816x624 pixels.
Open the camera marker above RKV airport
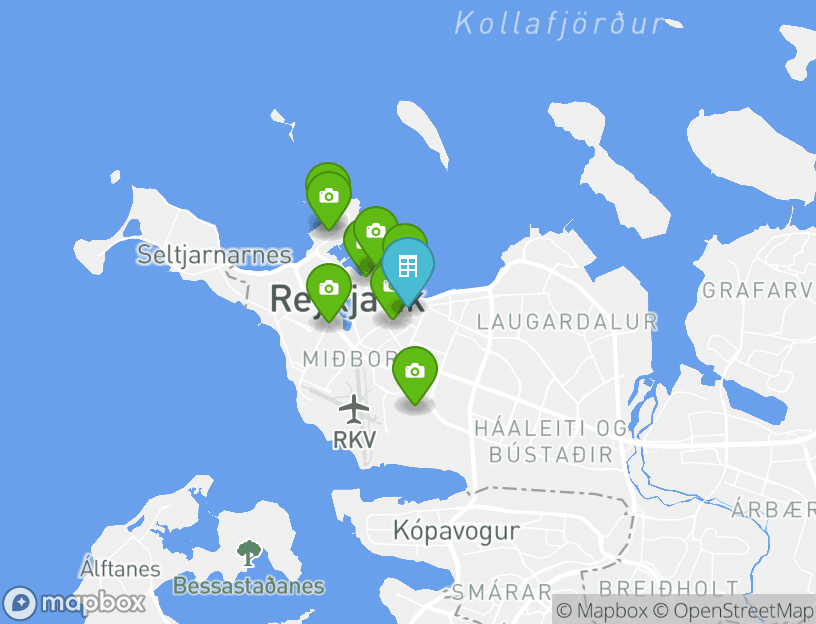tap(414, 372)
